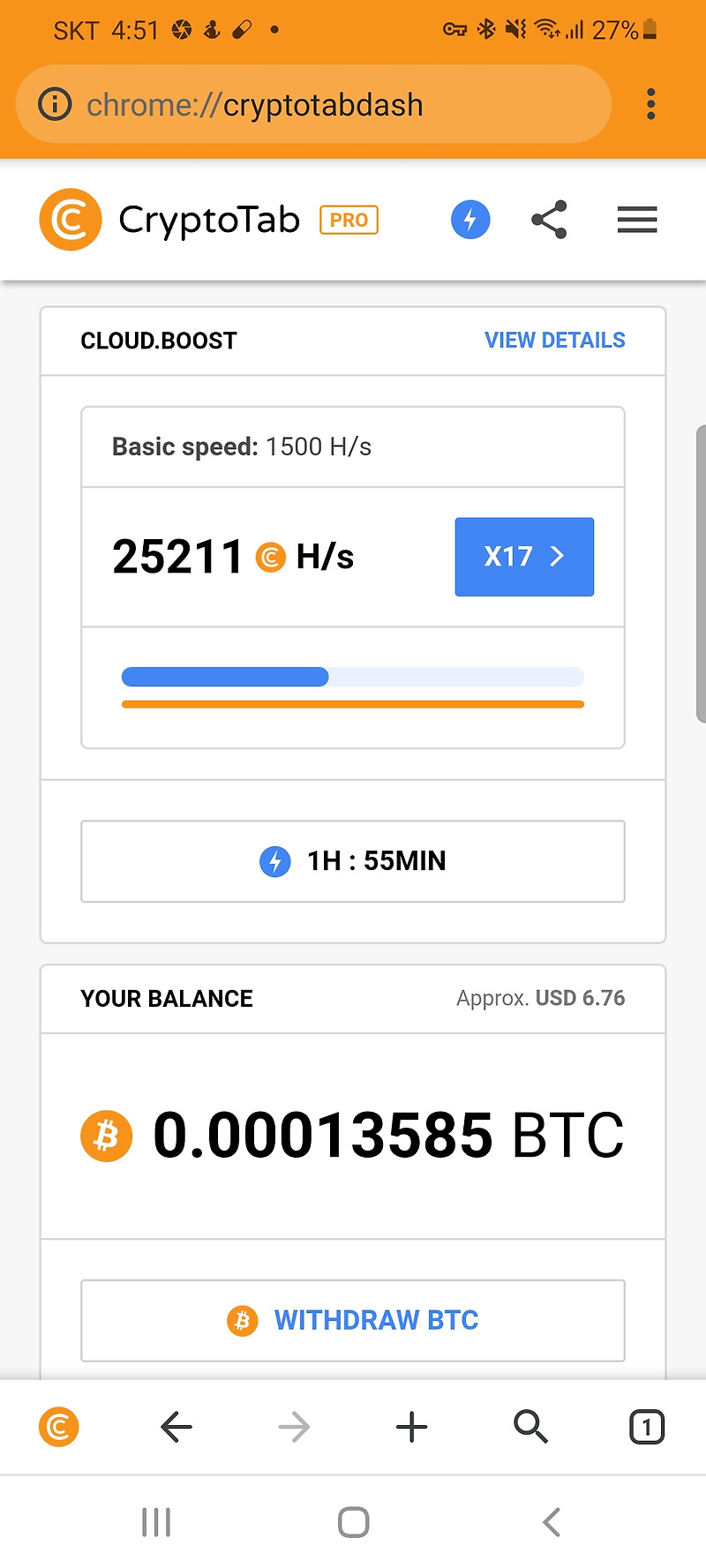The width and height of the screenshot is (706, 1568).
Task: Tap the 1H : 55MIN boost timer button
Action: pos(353,861)
